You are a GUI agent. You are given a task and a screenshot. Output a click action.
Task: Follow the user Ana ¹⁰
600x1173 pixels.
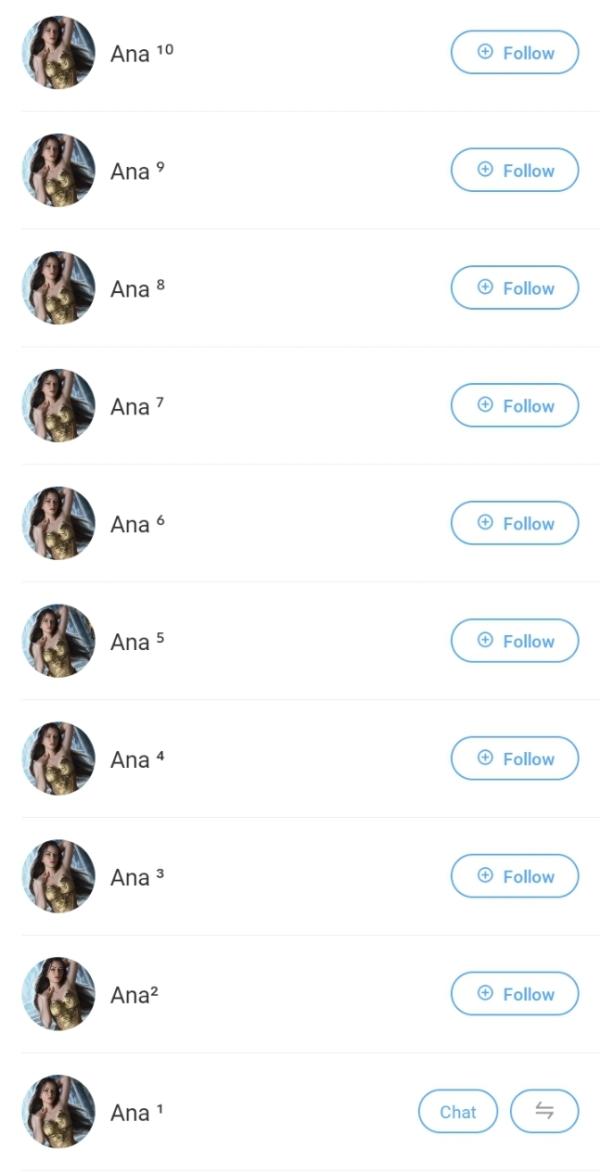click(x=515, y=53)
